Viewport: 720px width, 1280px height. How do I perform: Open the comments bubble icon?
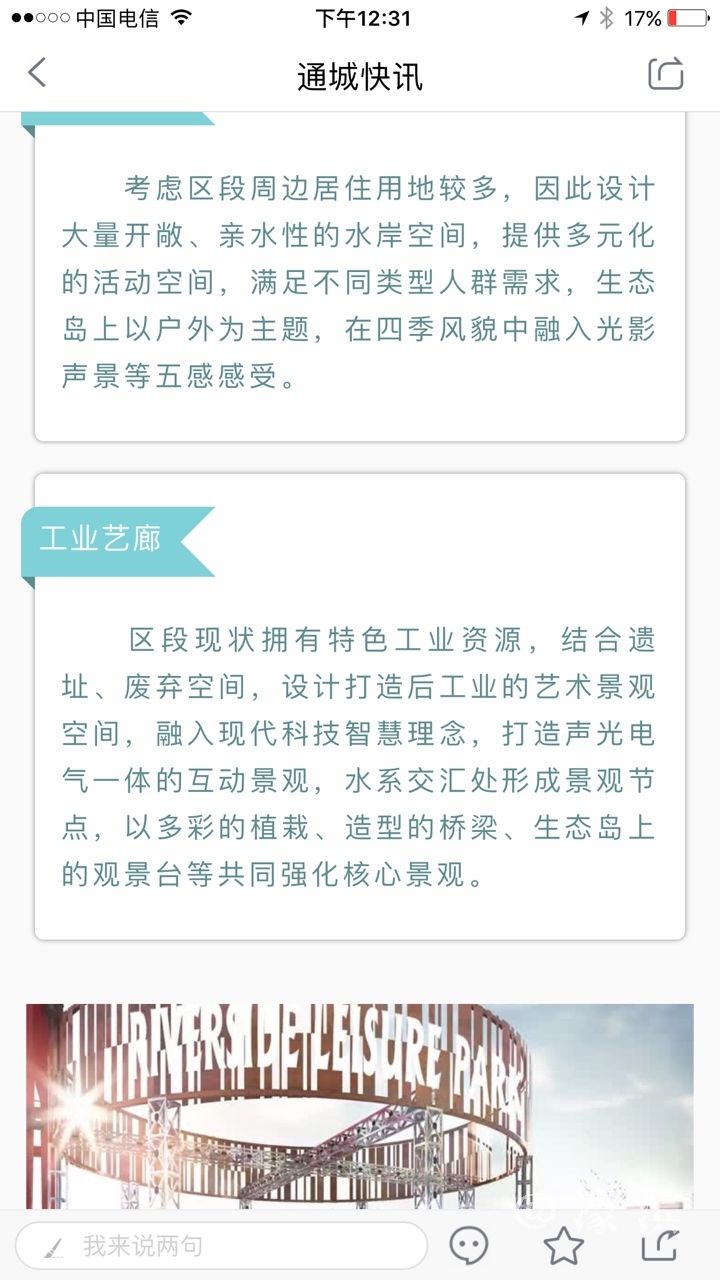click(x=468, y=1246)
